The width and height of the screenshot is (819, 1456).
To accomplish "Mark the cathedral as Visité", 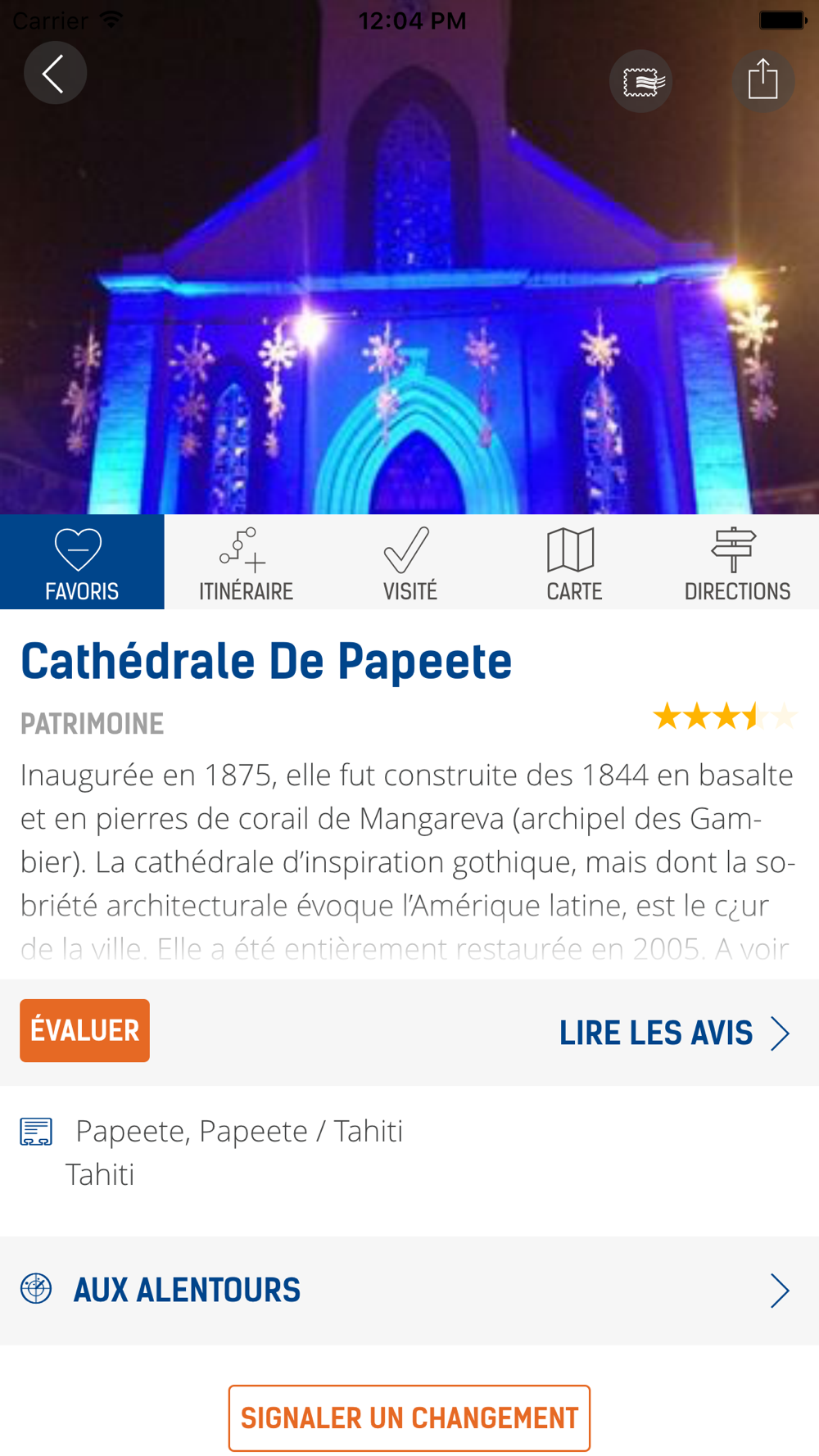I will pyautogui.click(x=409, y=563).
